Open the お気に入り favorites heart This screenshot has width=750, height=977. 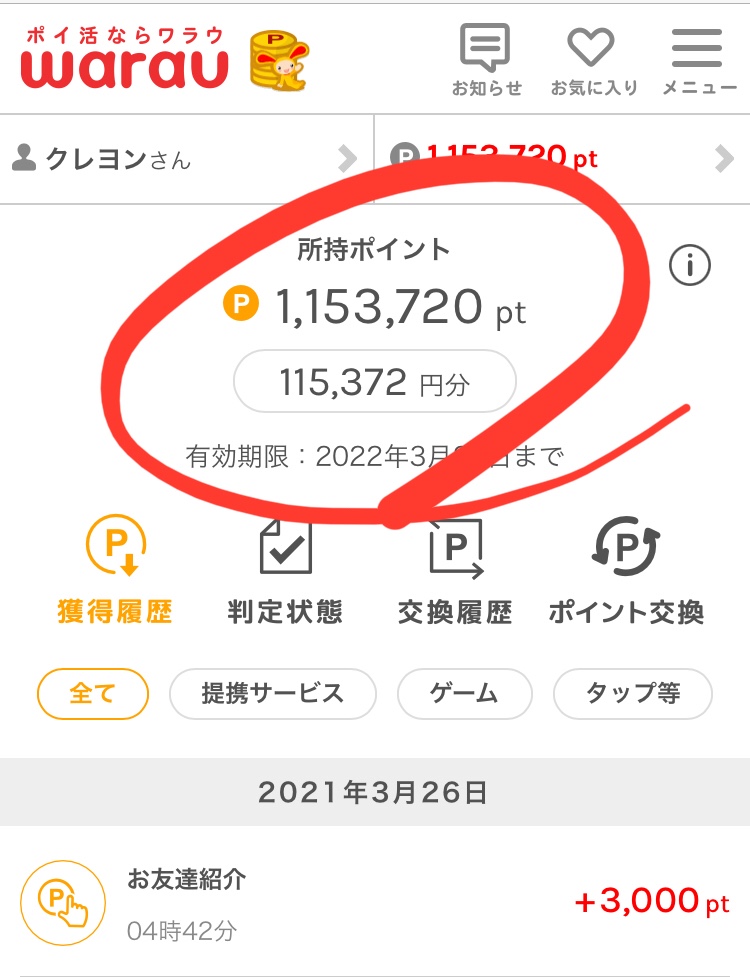[x=593, y=58]
